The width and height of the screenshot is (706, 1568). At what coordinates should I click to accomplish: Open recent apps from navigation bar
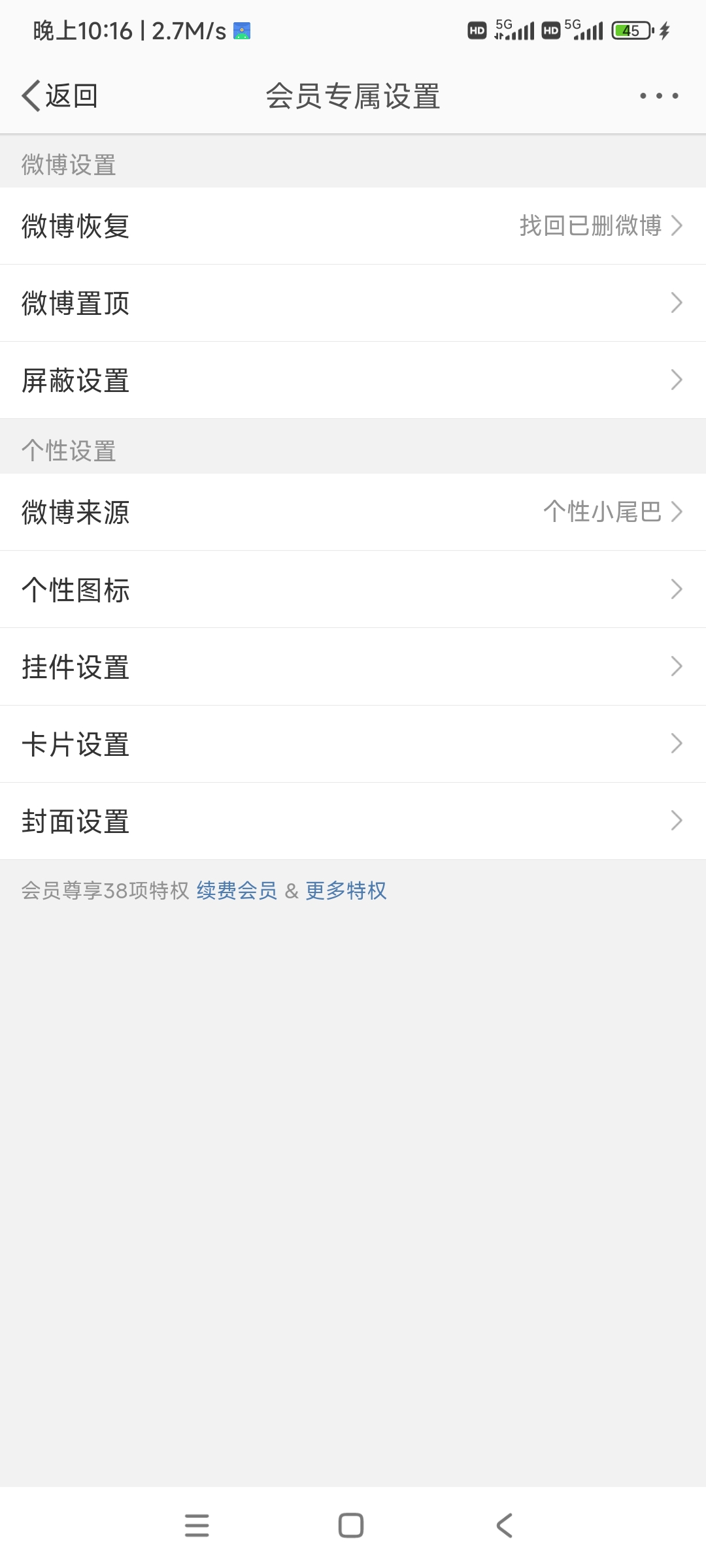[197, 1526]
